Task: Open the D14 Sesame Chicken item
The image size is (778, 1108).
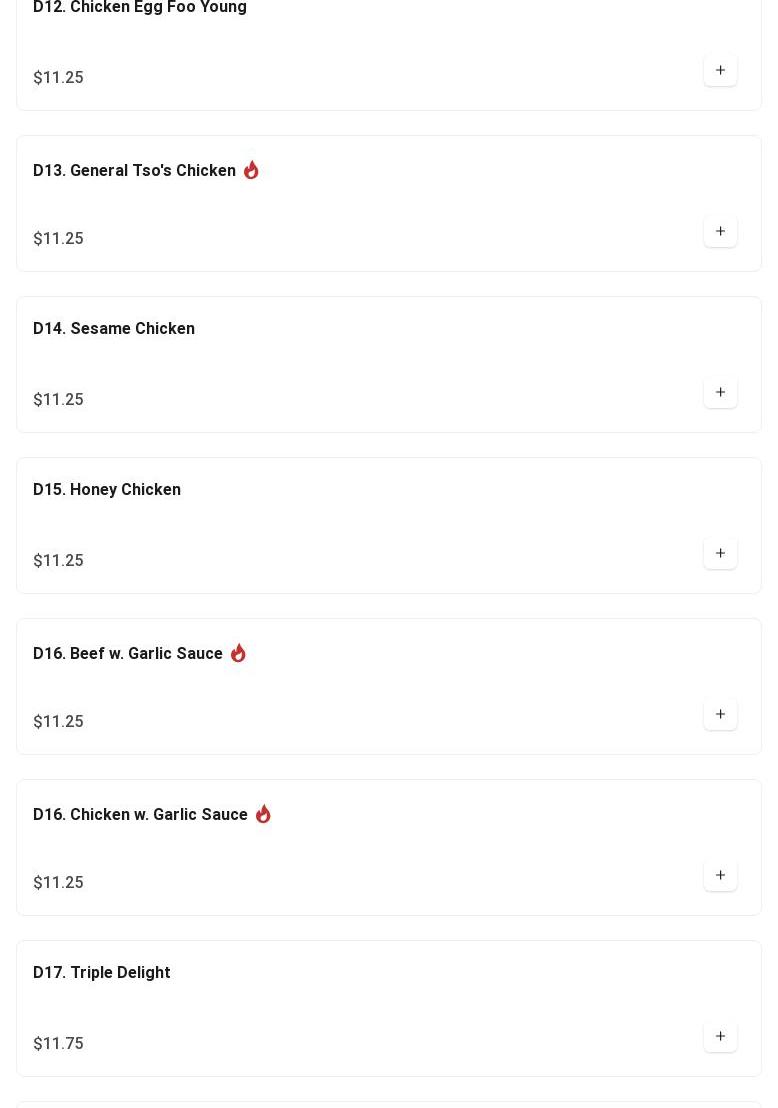Action: point(114,329)
